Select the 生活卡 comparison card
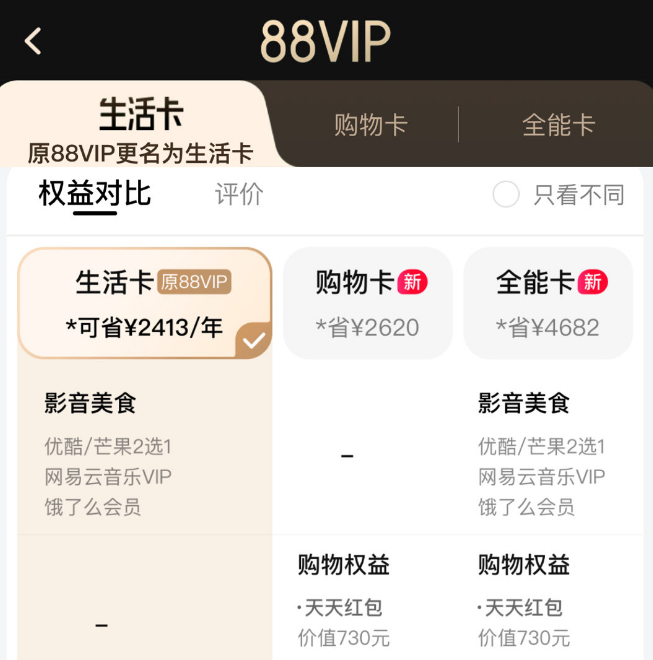 (145, 303)
